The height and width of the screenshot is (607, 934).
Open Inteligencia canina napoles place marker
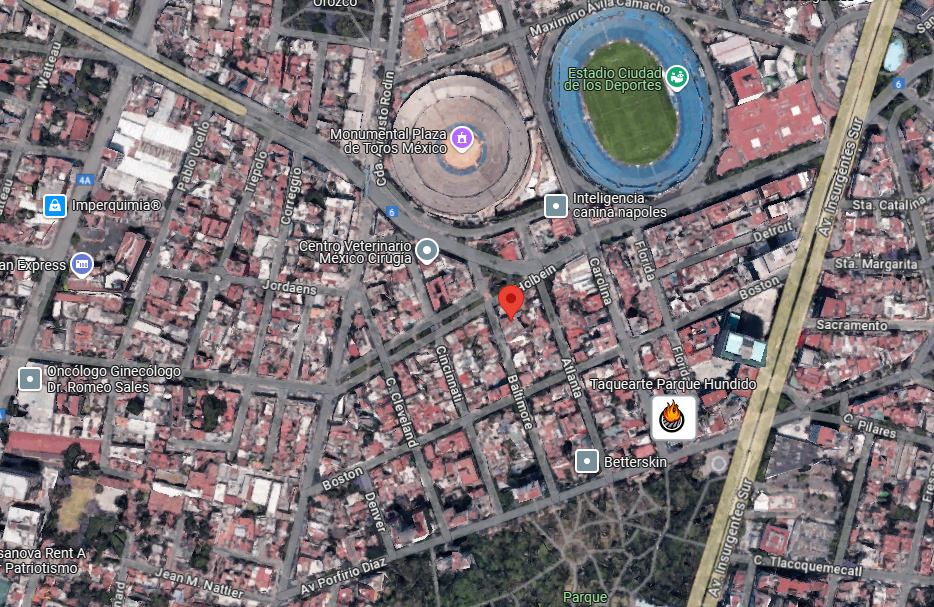click(555, 206)
